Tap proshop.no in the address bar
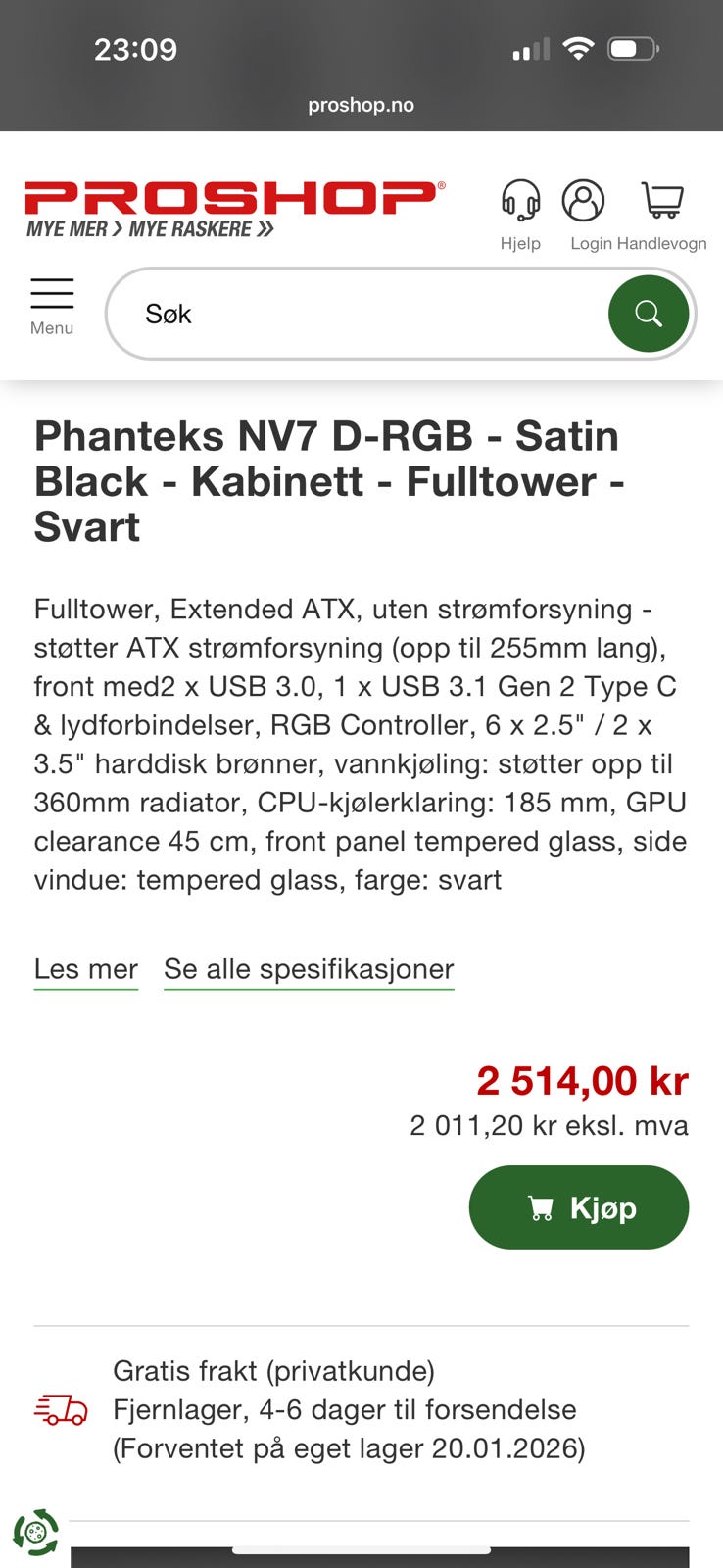The image size is (723, 1568). pyautogui.click(x=361, y=105)
